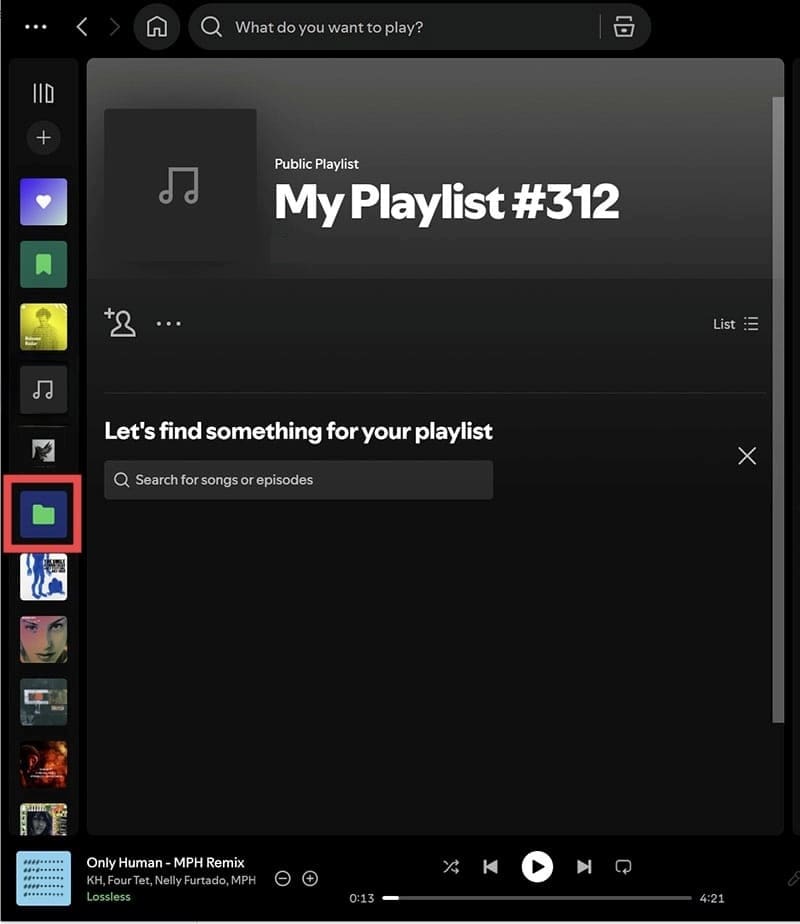Open the Browse icon in the search bar

pos(624,27)
